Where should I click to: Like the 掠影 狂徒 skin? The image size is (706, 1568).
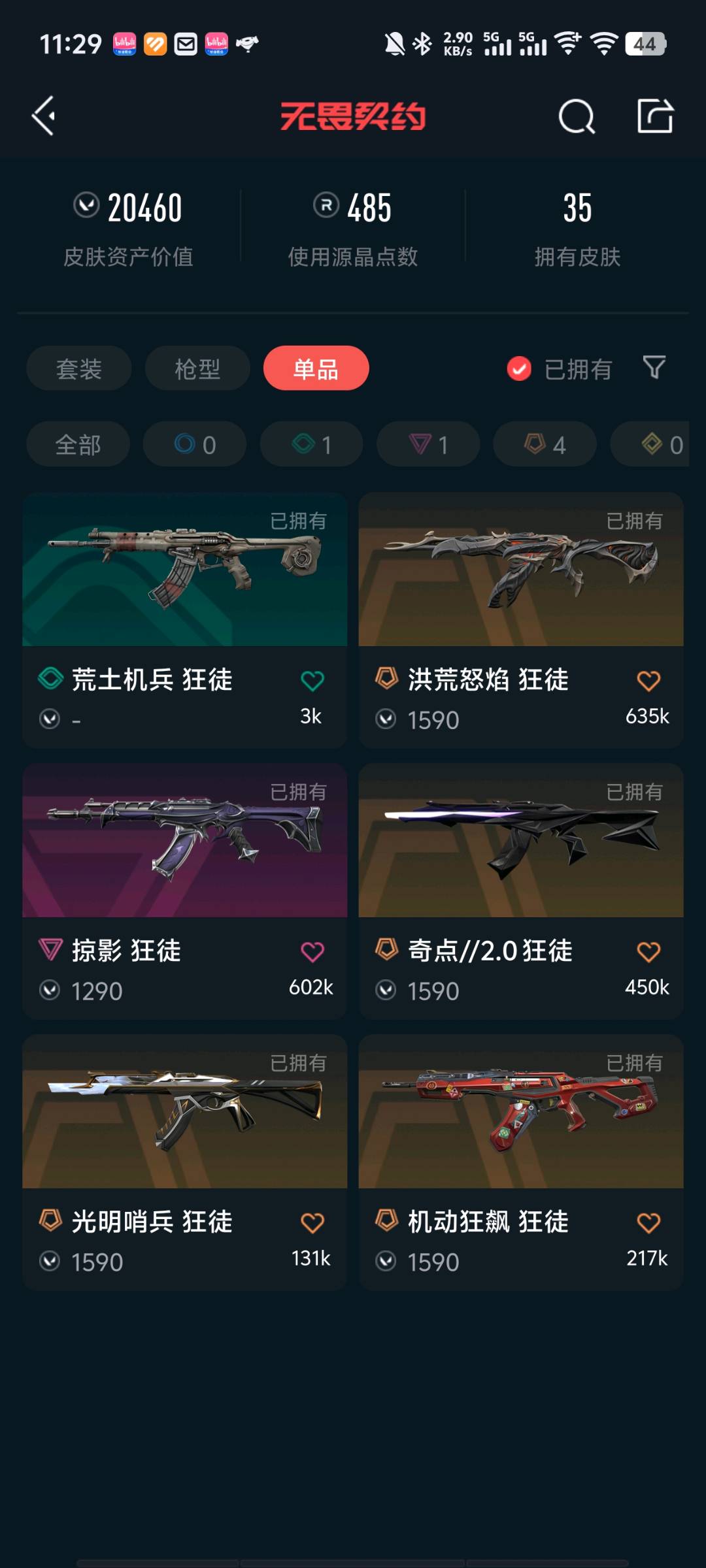pyautogui.click(x=312, y=952)
